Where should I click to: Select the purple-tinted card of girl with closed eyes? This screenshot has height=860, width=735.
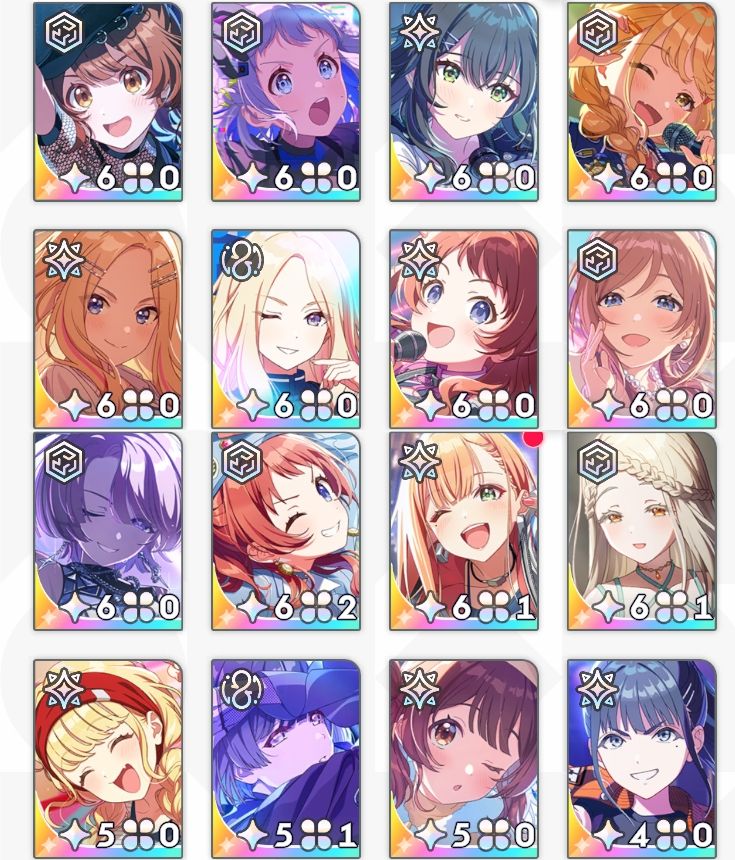click(108, 530)
